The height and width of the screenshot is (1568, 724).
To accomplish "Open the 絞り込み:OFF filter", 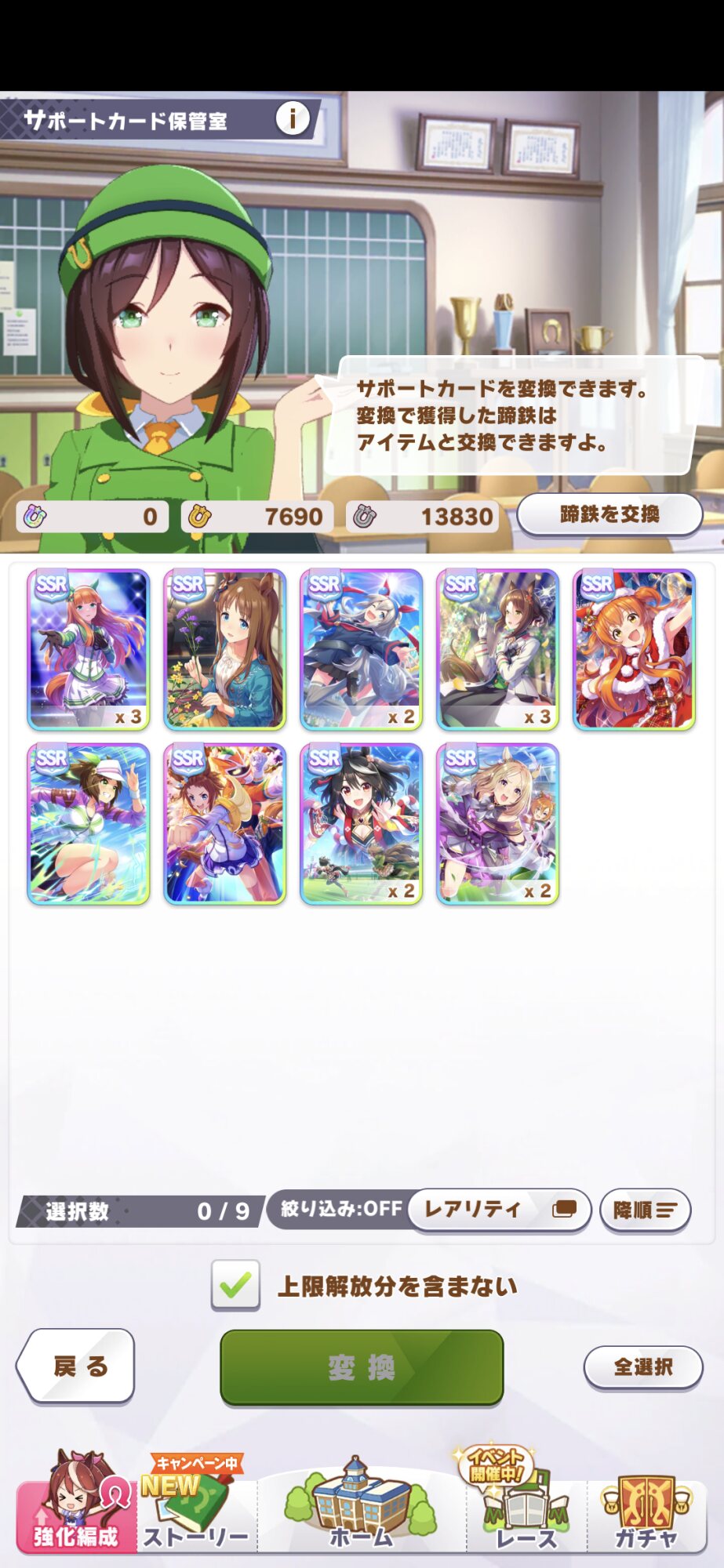I will coord(340,1209).
